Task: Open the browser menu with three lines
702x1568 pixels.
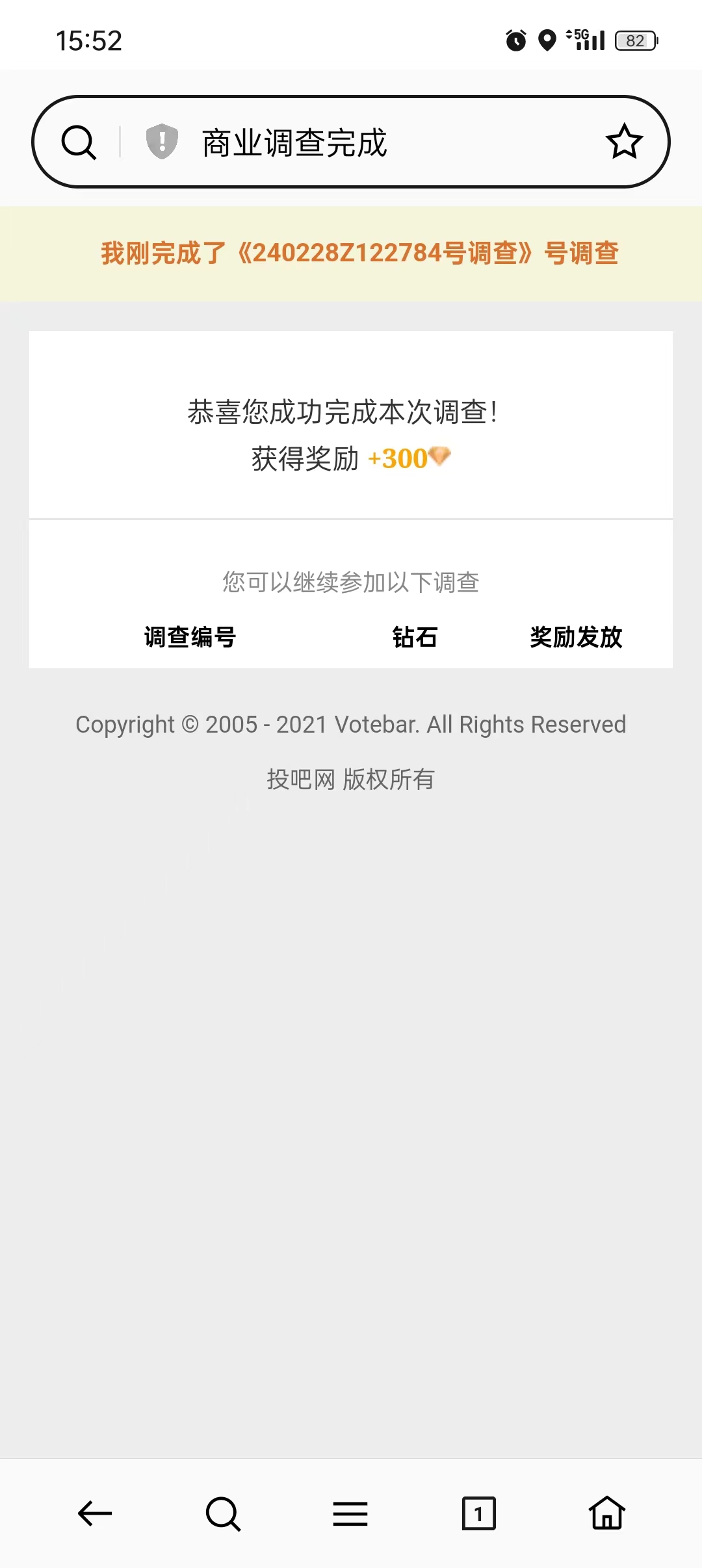Action: point(350,1514)
